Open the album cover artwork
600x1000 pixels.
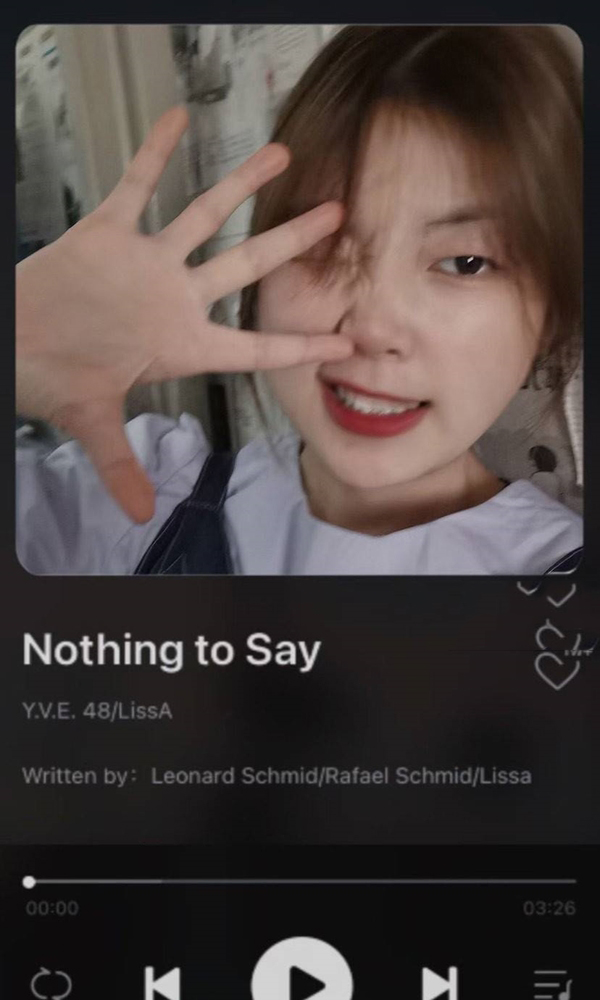(x=299, y=300)
